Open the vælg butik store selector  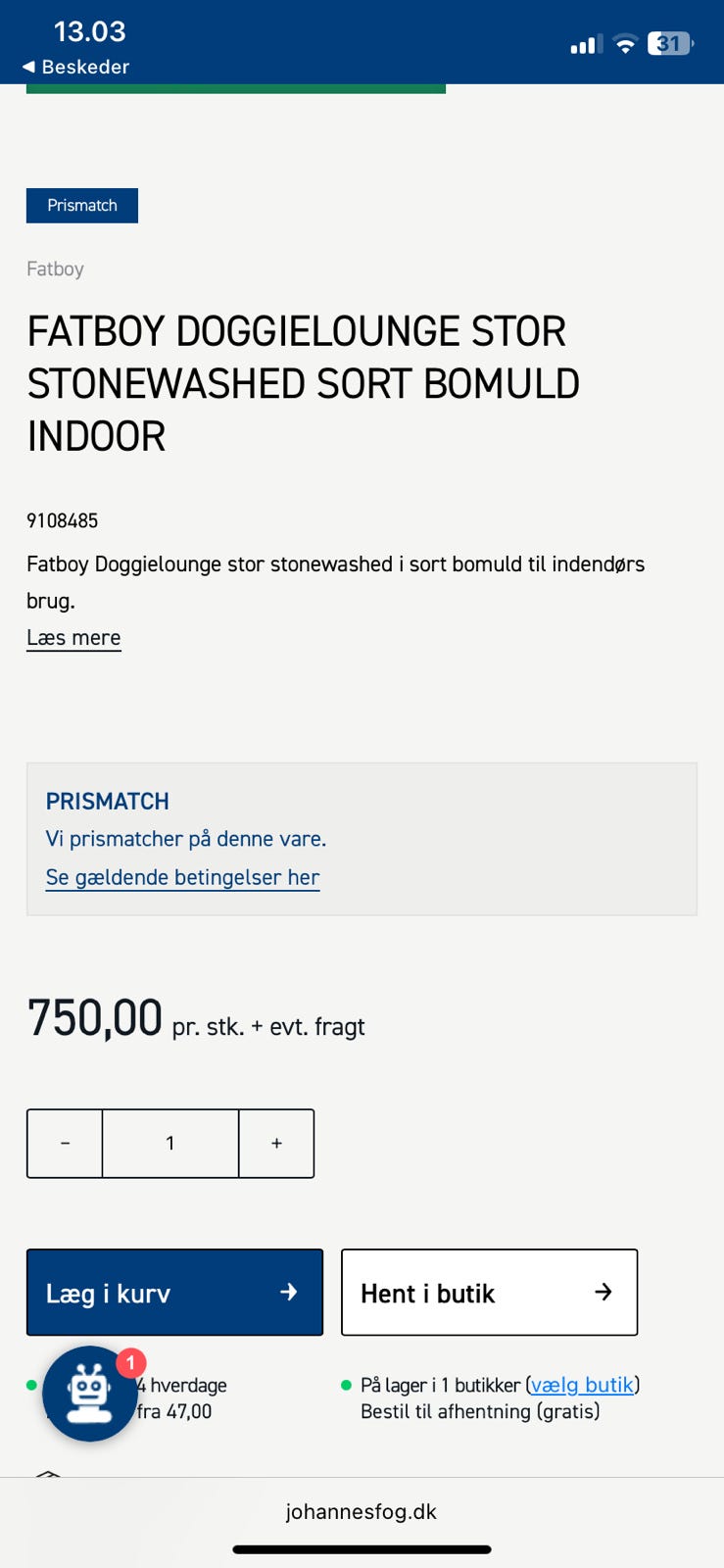click(582, 1385)
